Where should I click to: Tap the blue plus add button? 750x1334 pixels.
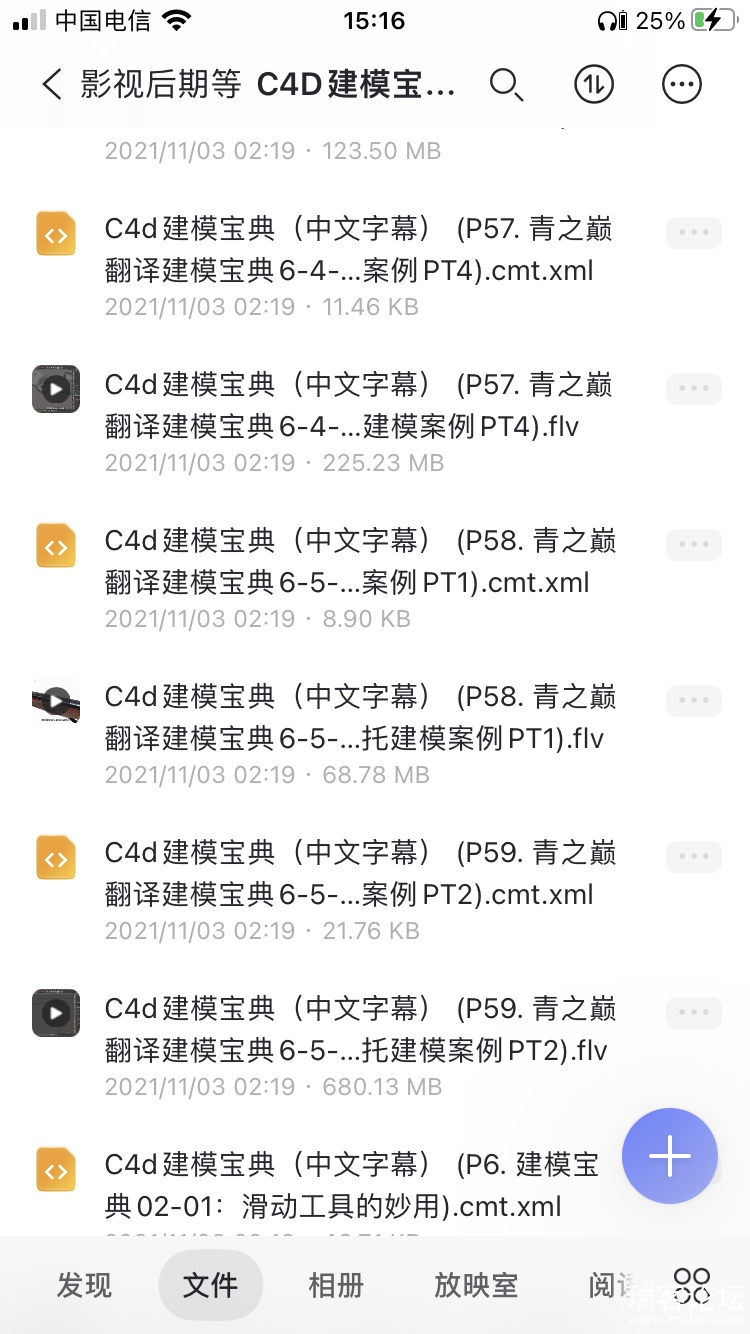pyautogui.click(x=669, y=1157)
